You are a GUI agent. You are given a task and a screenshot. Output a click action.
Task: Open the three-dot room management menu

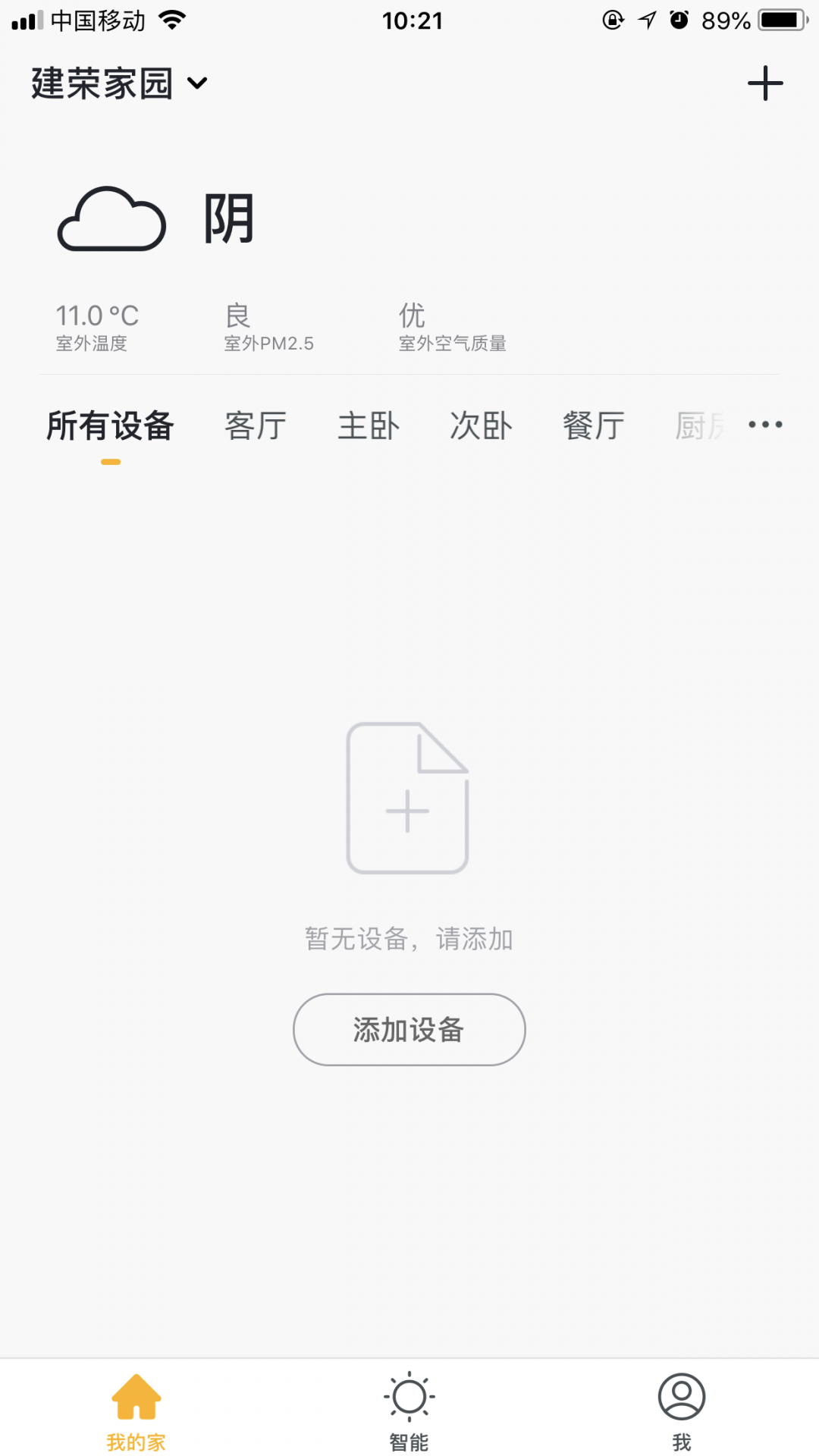tap(765, 425)
